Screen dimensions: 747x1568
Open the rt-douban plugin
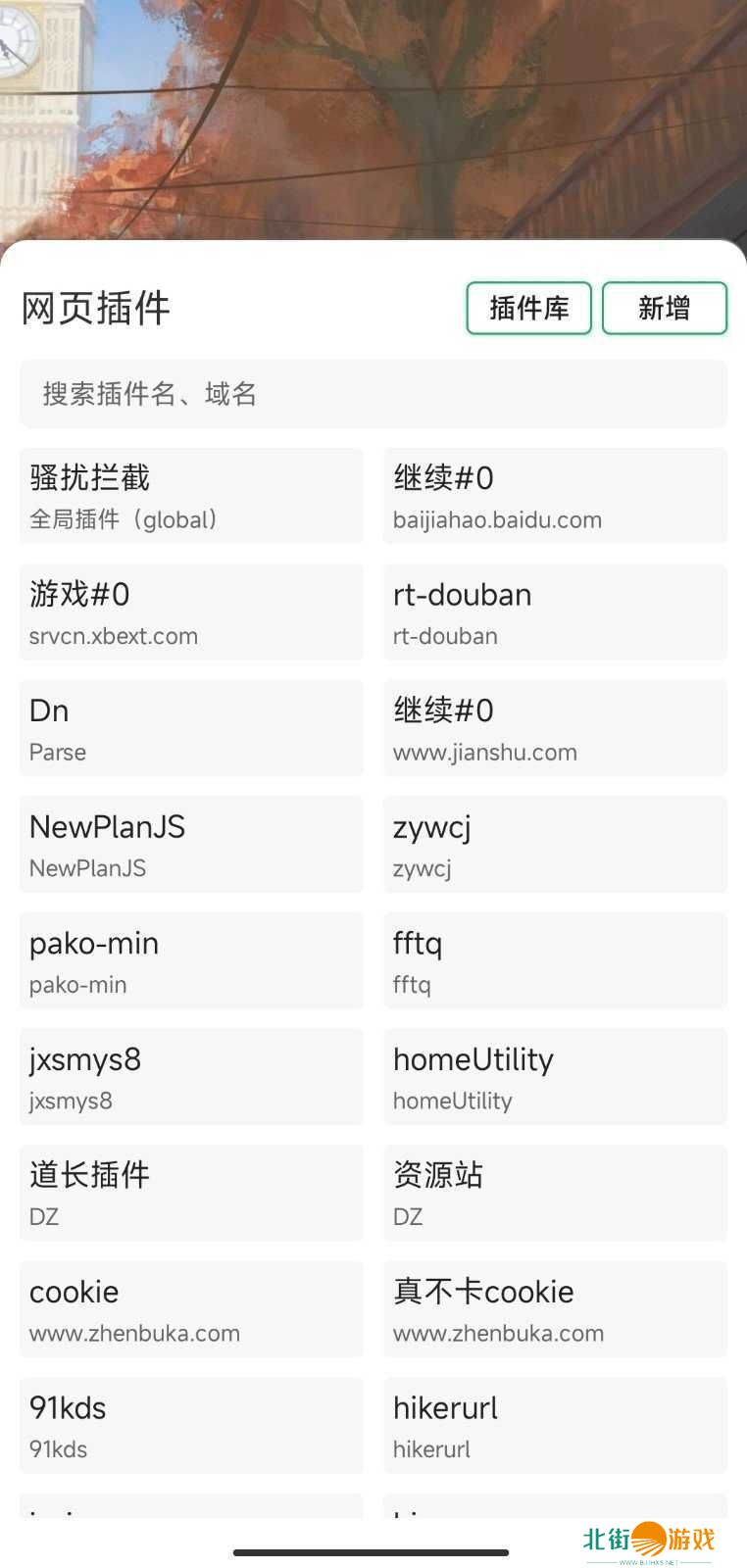click(x=555, y=612)
